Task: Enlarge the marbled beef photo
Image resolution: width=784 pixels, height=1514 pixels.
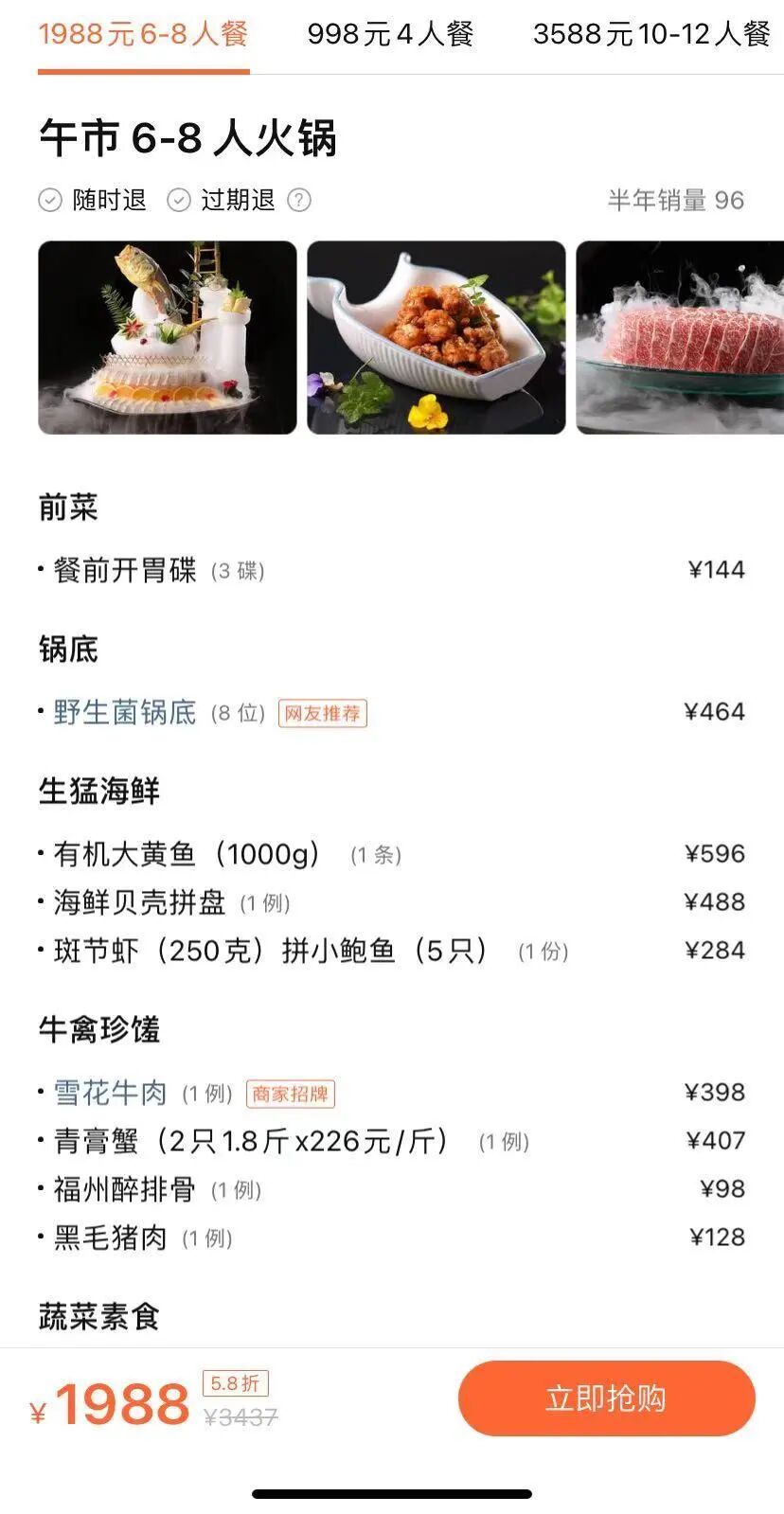Action: click(x=680, y=337)
